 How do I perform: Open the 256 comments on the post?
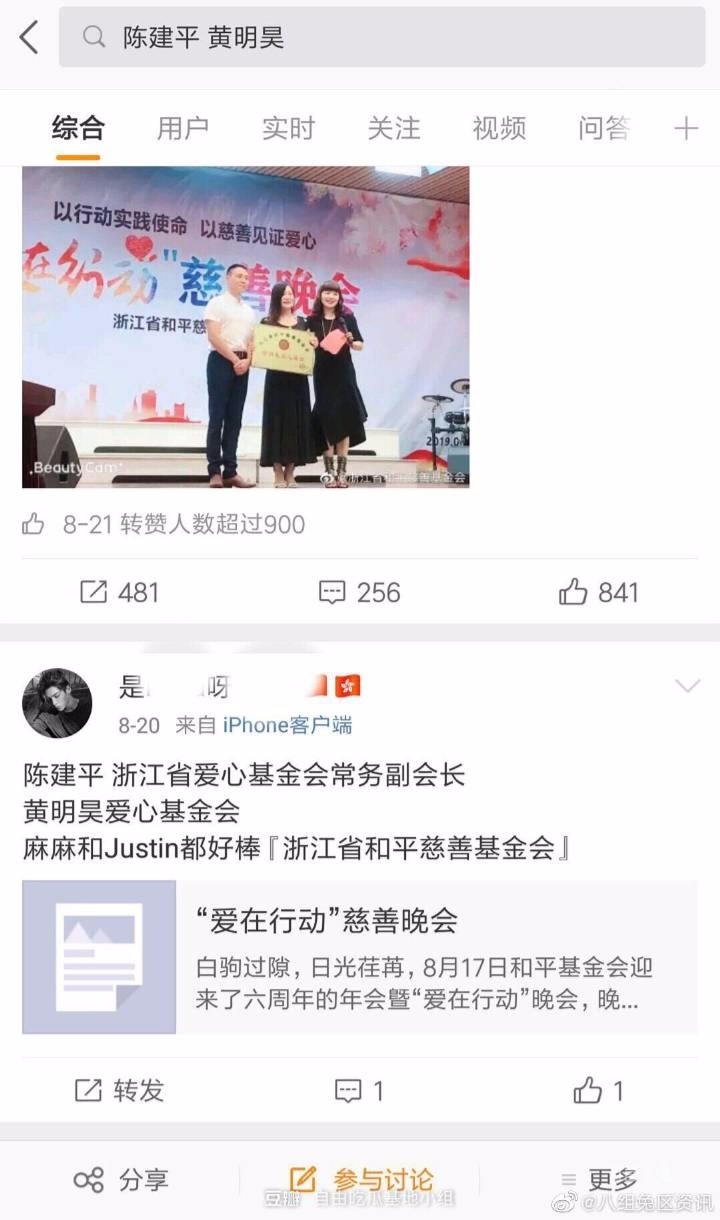click(359, 592)
